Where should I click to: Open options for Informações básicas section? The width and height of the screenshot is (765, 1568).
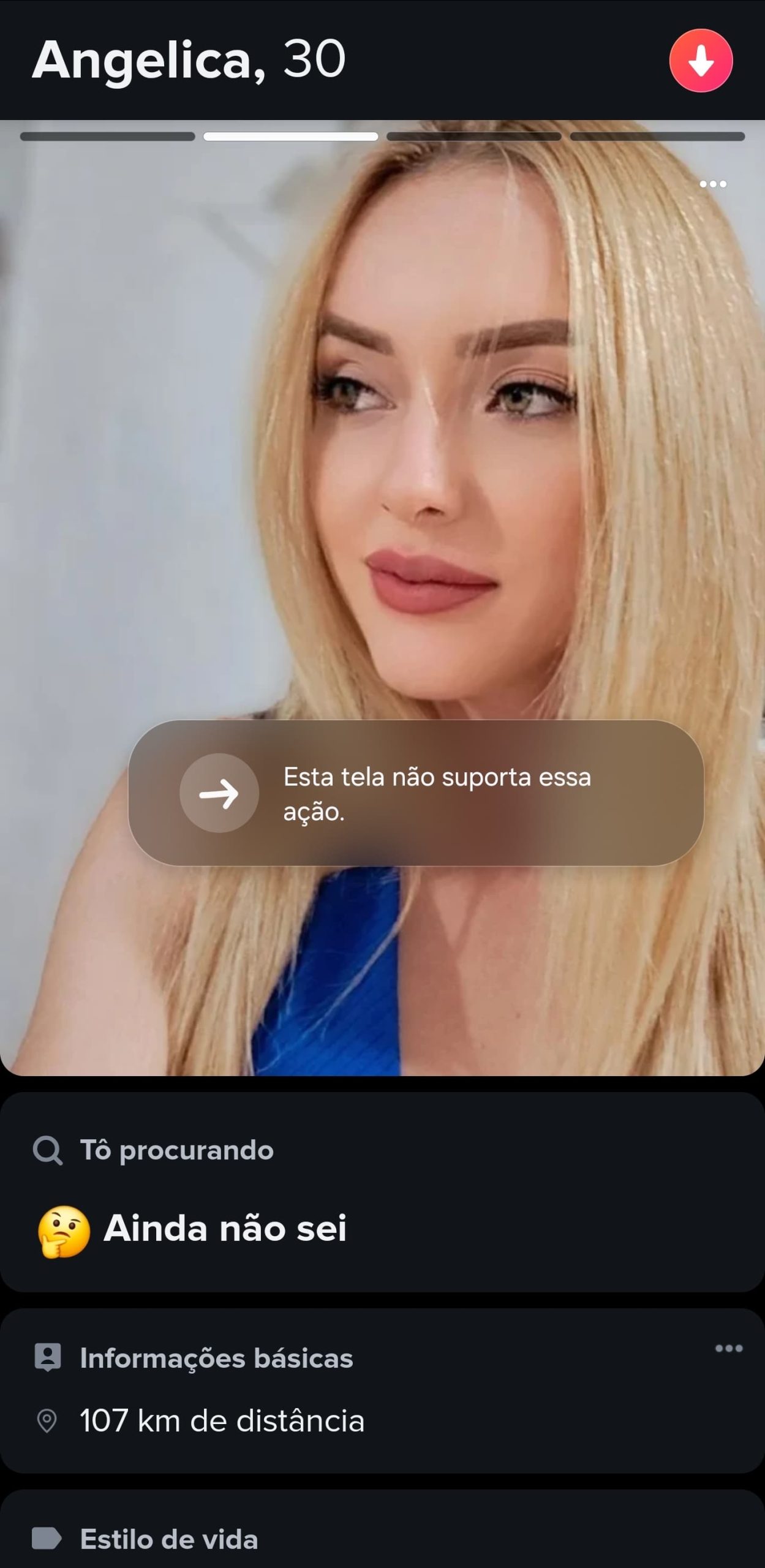[x=728, y=1348]
